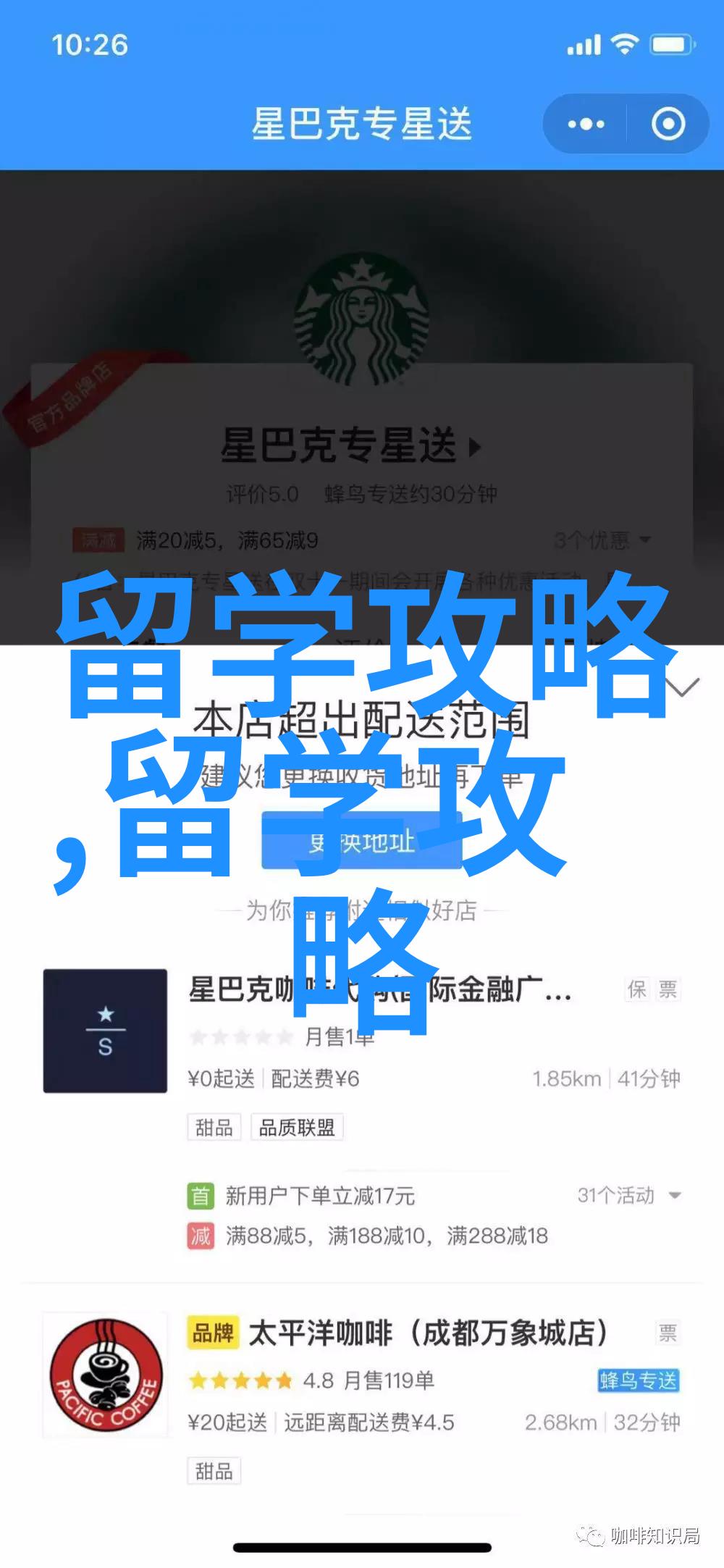
Task: Close the mini program with circle button
Action: coord(668,125)
